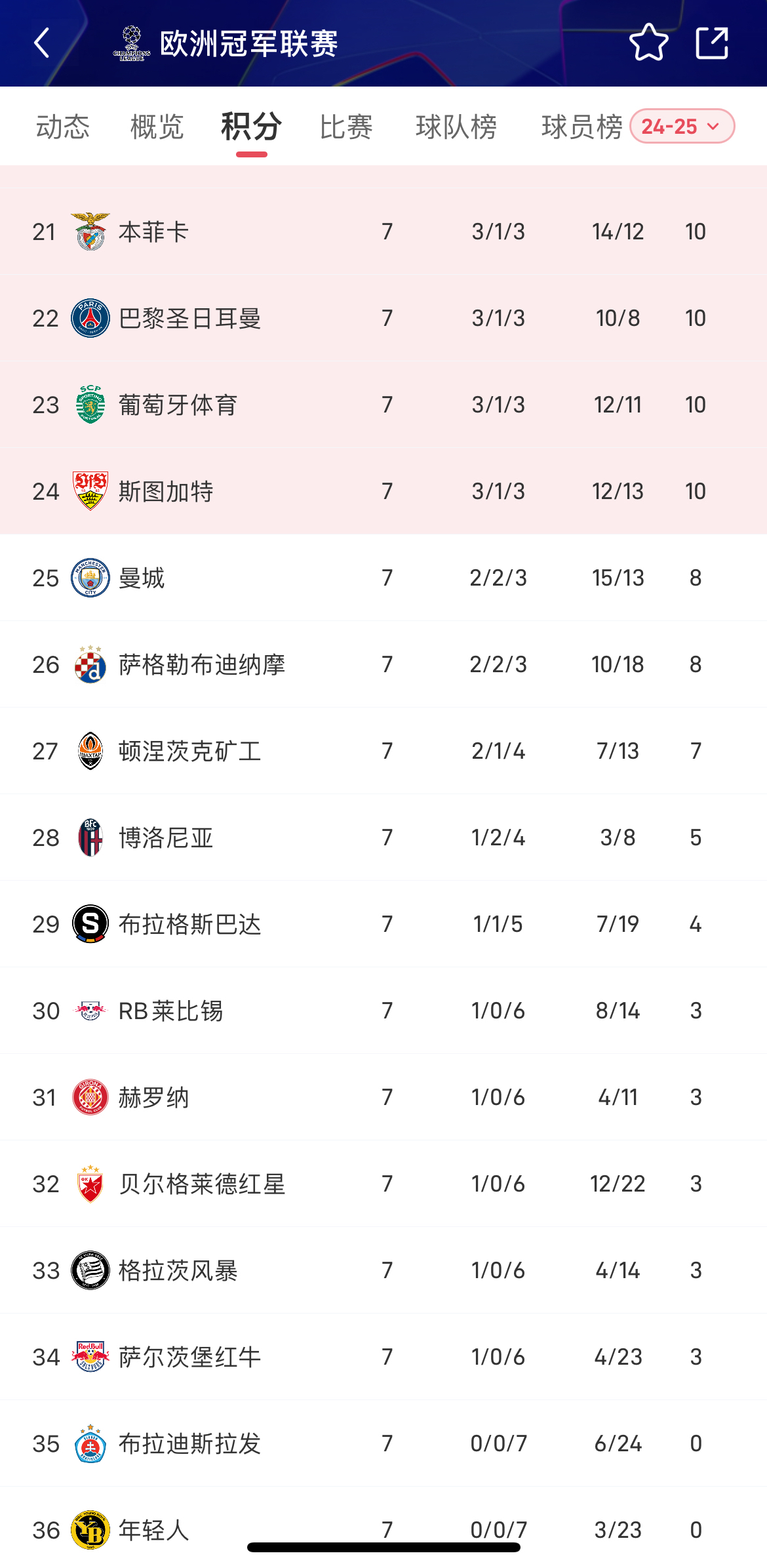Tap the Benfica club crest
Screen dimensions: 767x1568
click(90, 231)
